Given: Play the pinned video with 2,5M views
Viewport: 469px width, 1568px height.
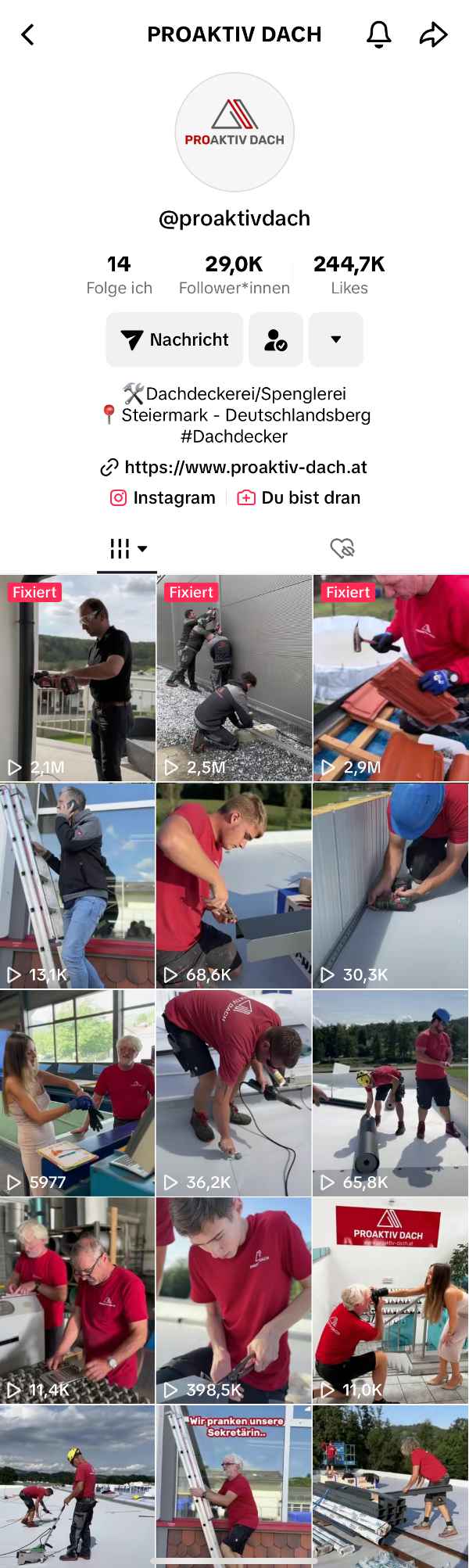Looking at the screenshot, I should click(234, 677).
